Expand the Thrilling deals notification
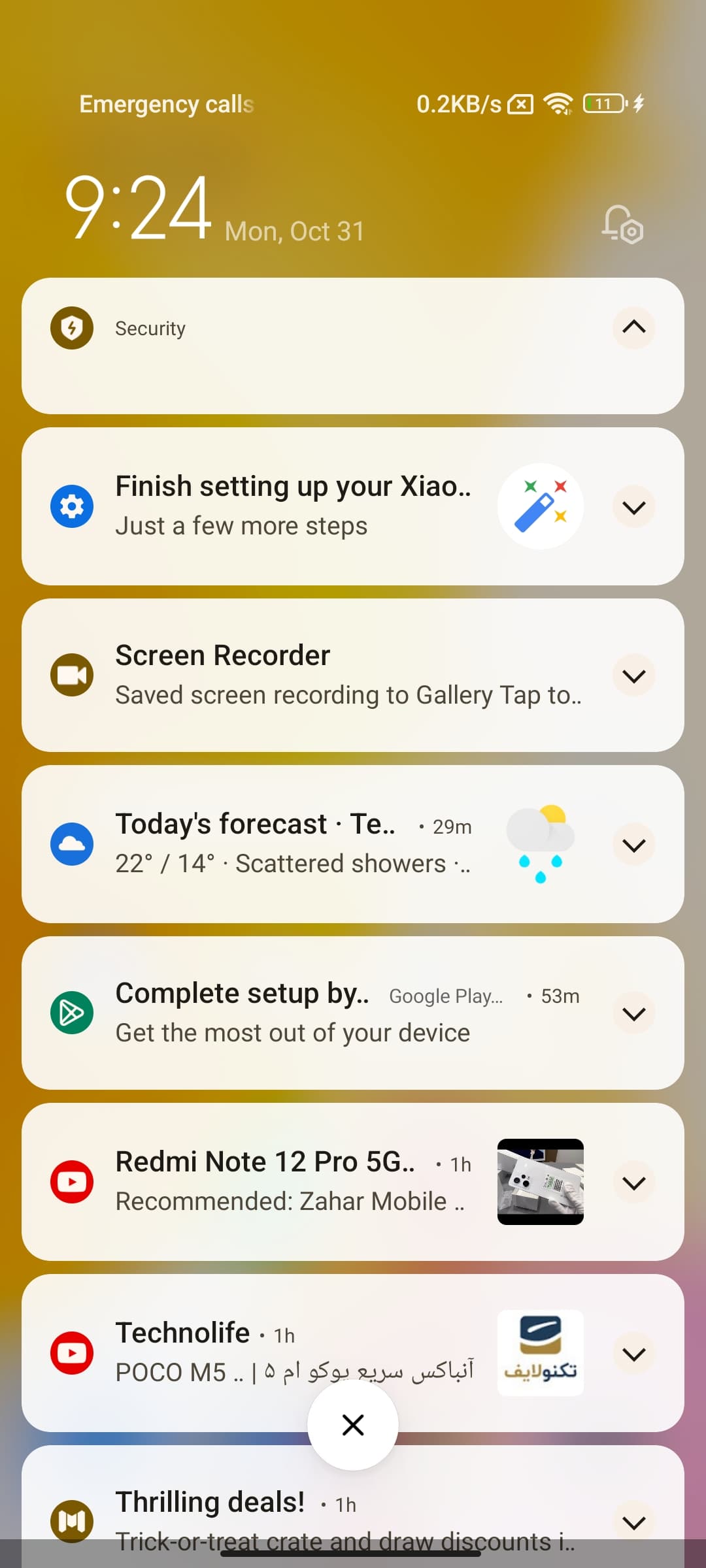706x1568 pixels. [633, 1522]
